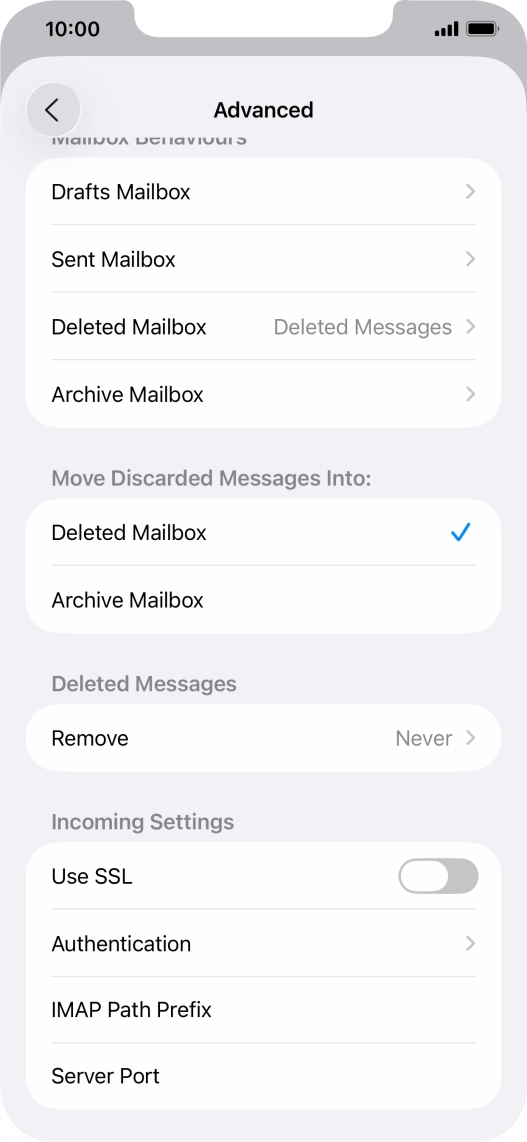527x1142 pixels.
Task: Open the Archive Mailbox behaviour row
Action: coord(264,394)
